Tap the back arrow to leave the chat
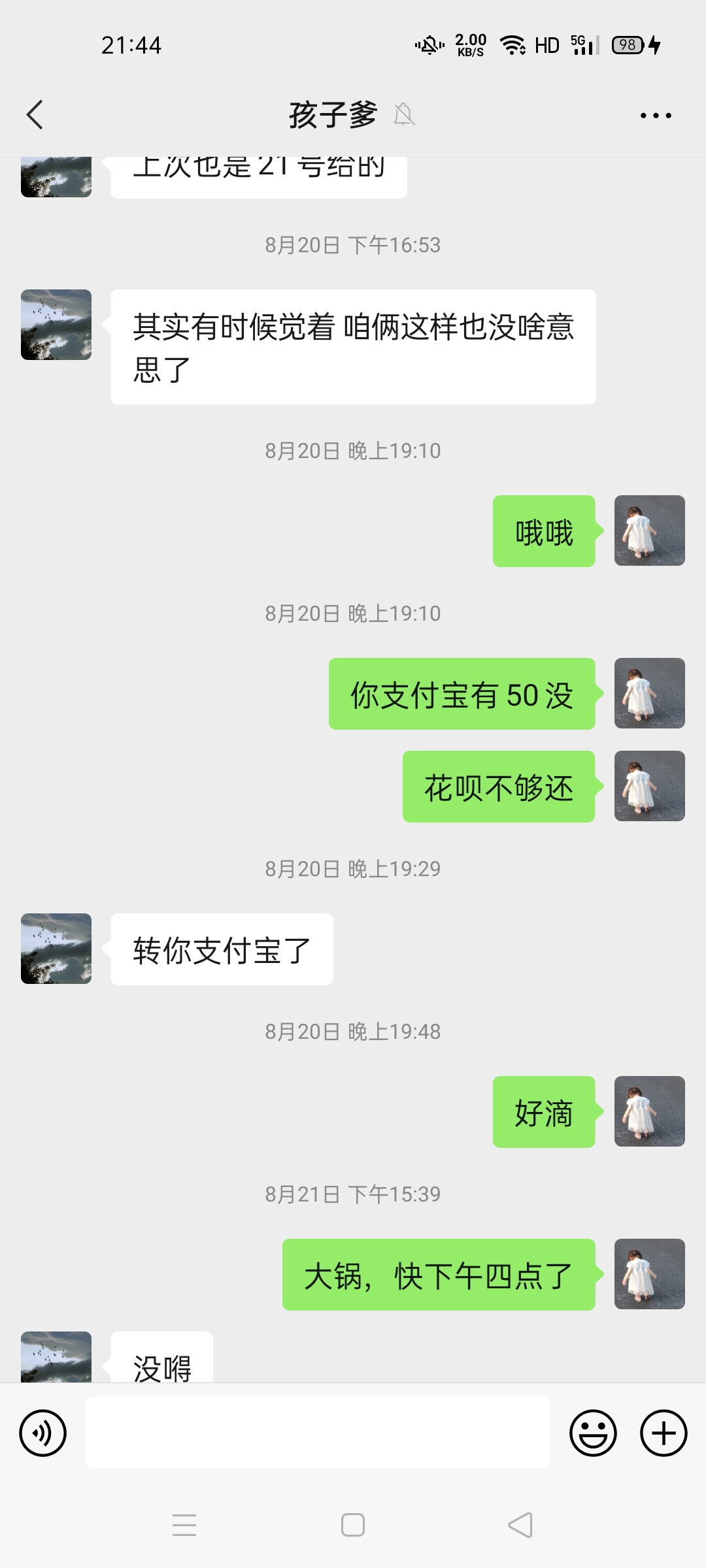 click(x=35, y=114)
